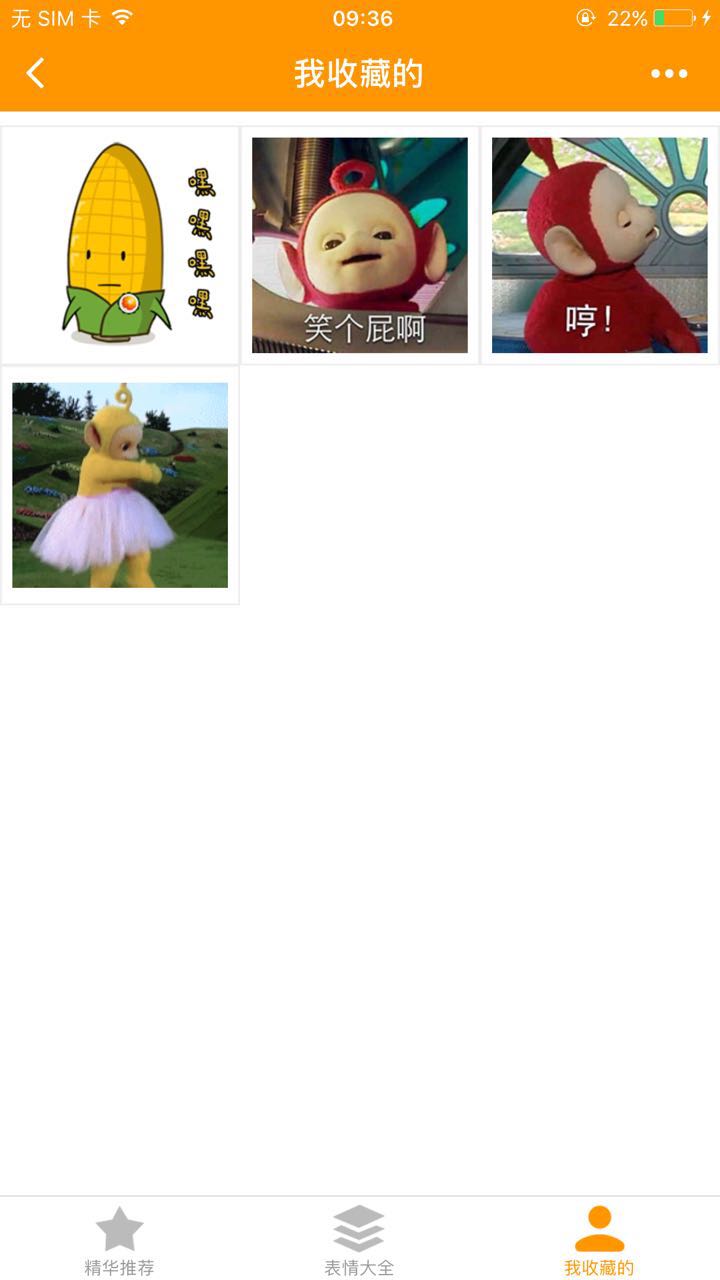
Task: Go back using the top-left arrow
Action: point(36,73)
